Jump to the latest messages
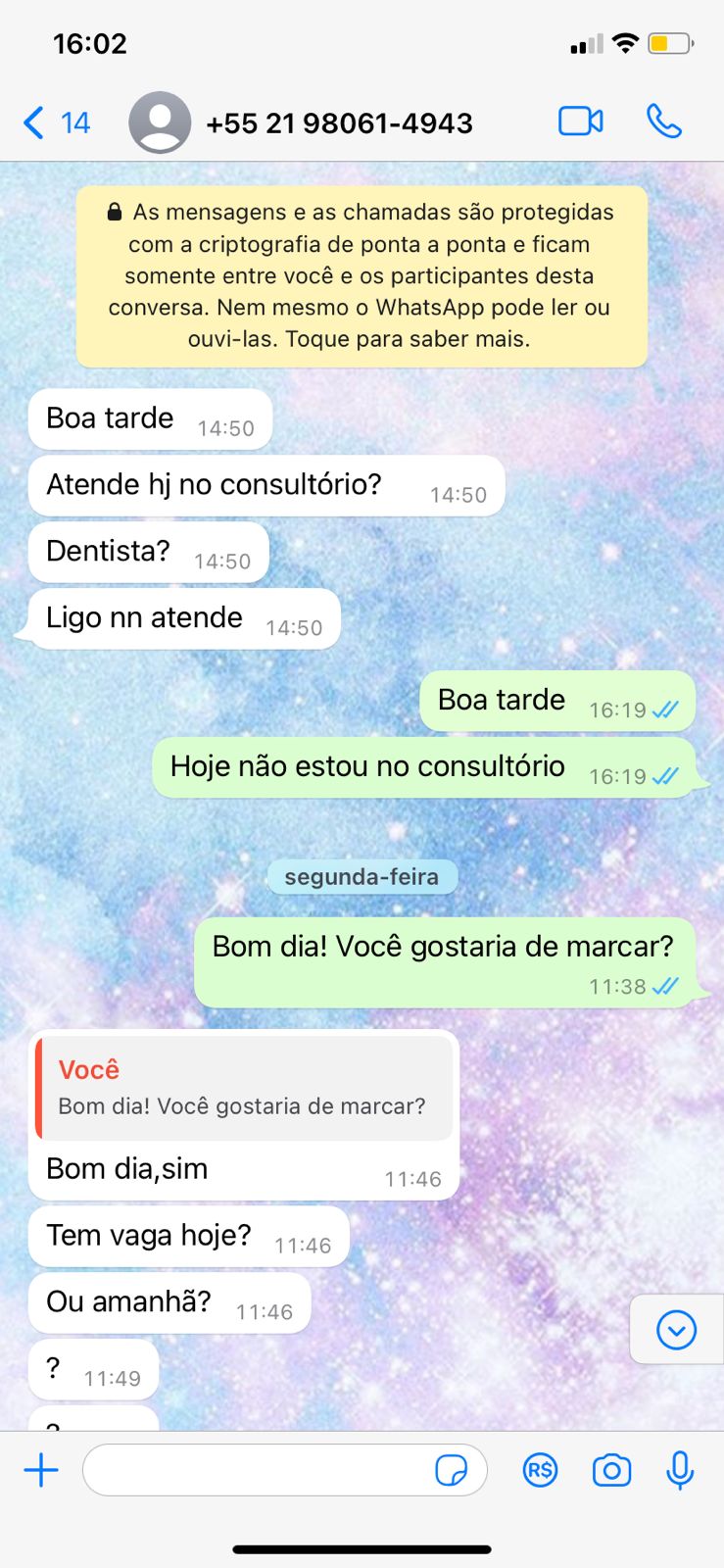The image size is (724, 1568). tap(676, 1330)
